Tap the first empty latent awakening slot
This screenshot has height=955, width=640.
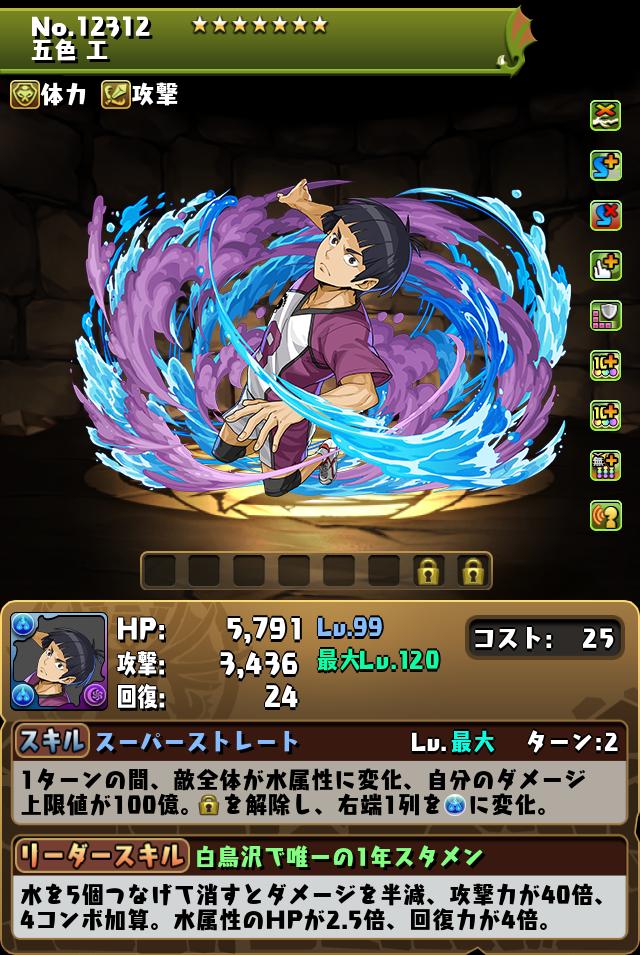click(161, 571)
